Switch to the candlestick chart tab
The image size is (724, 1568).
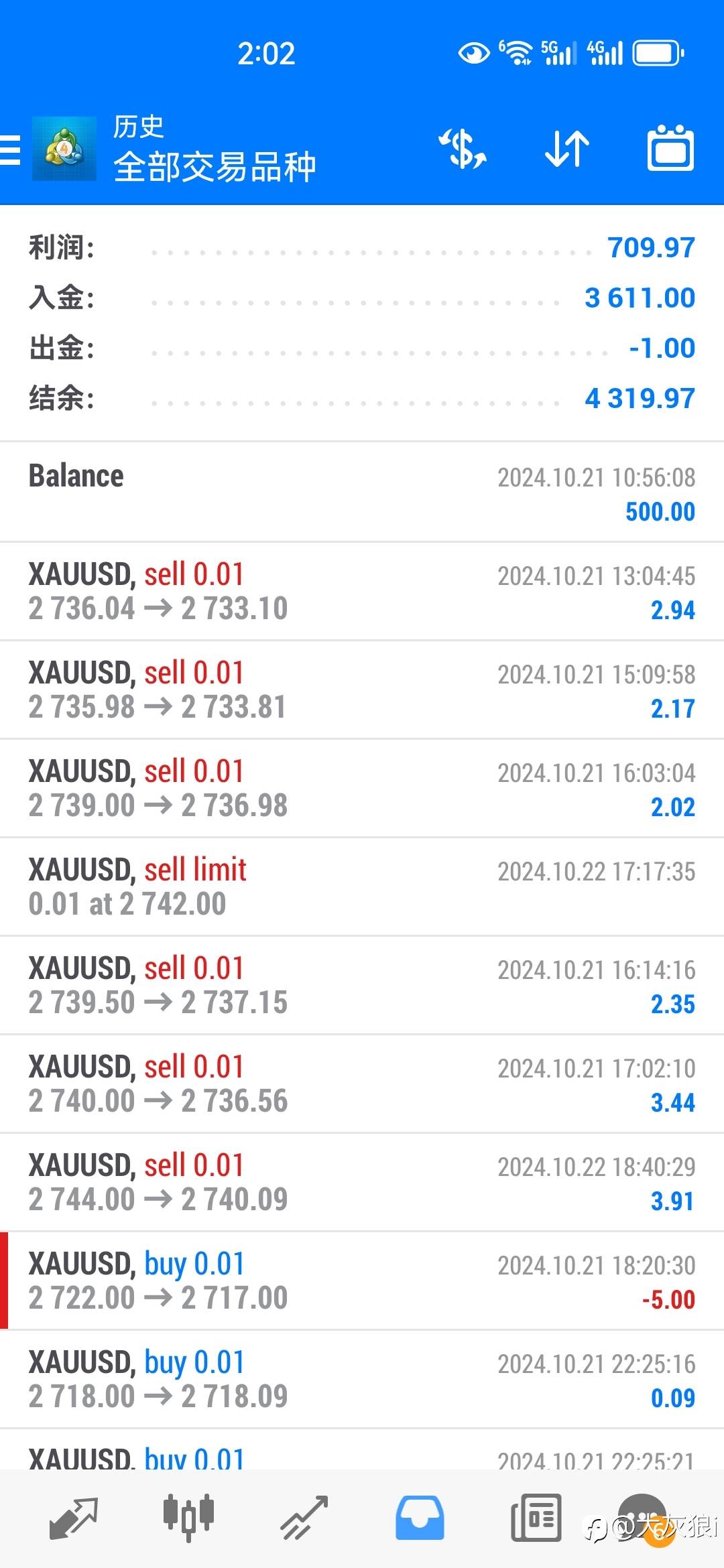point(188,1516)
